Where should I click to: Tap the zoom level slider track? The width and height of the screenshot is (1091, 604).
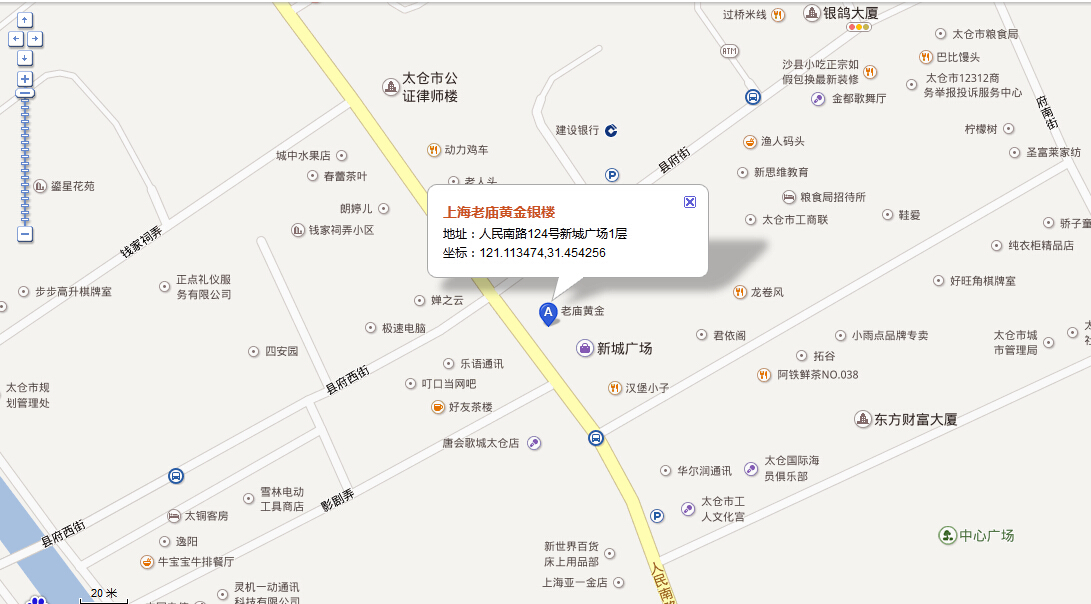[25, 160]
